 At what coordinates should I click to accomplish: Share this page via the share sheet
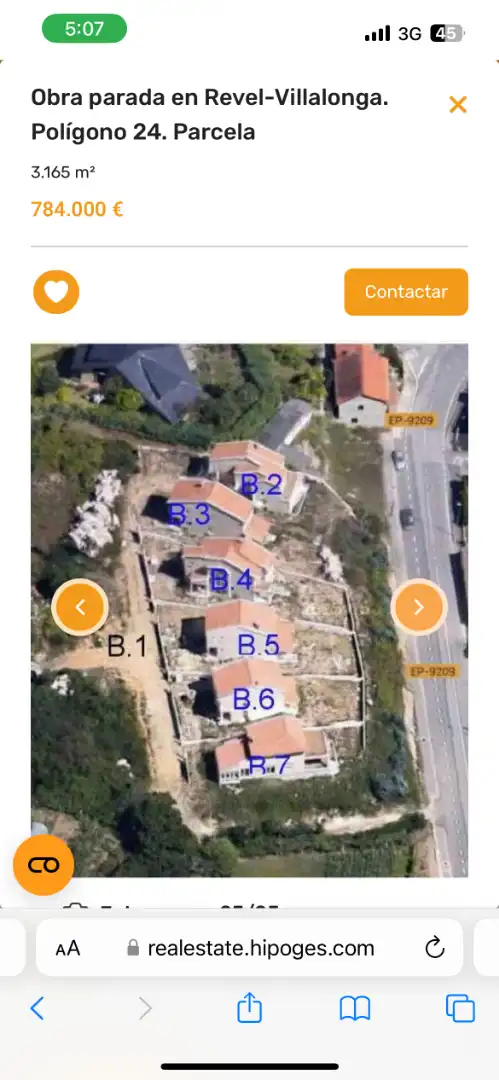click(250, 1007)
